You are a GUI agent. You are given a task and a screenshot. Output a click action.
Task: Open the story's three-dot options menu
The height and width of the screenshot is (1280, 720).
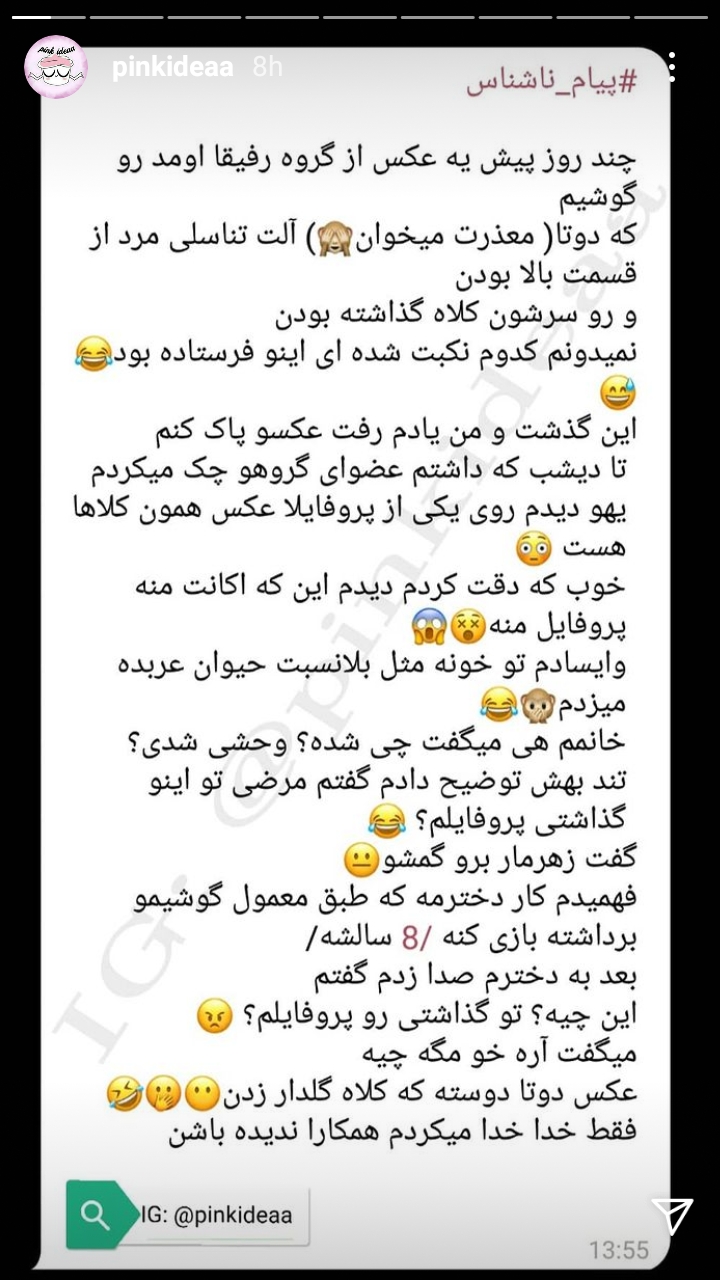674,68
